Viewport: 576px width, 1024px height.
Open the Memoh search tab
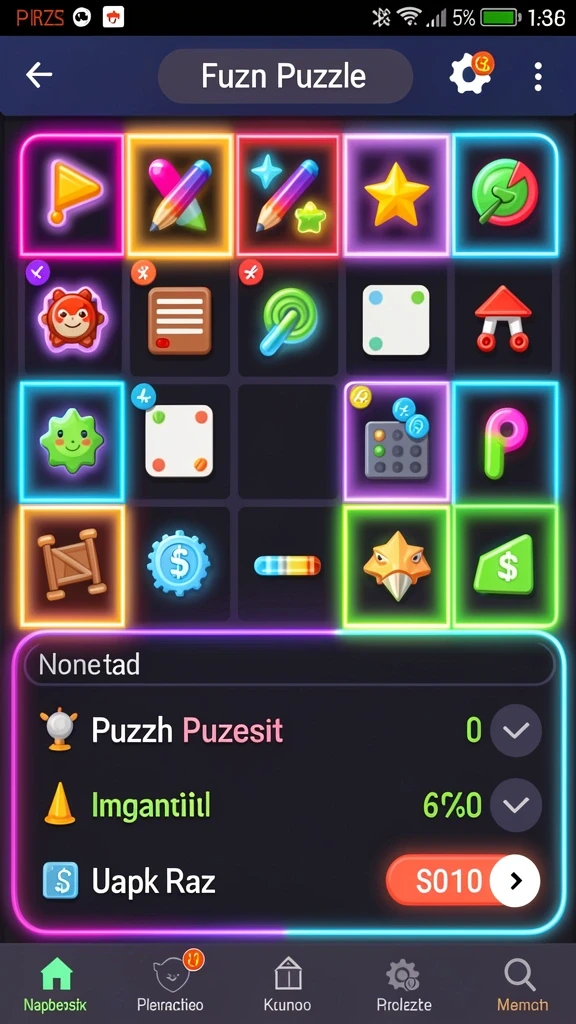522,985
